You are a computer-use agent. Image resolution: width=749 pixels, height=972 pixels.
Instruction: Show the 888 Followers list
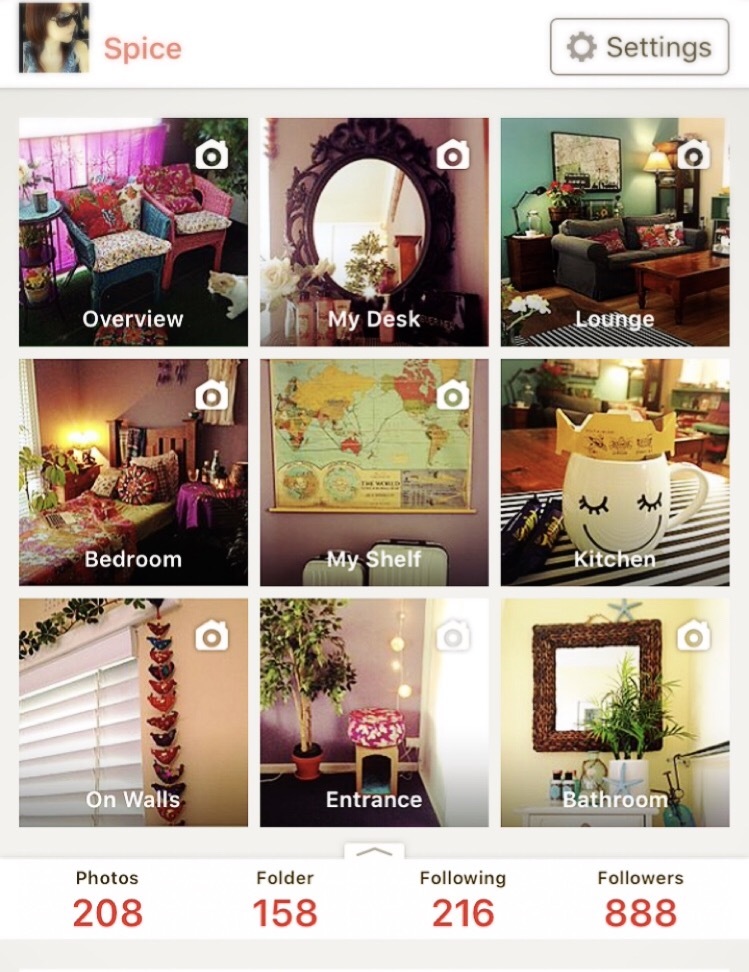[x=640, y=900]
